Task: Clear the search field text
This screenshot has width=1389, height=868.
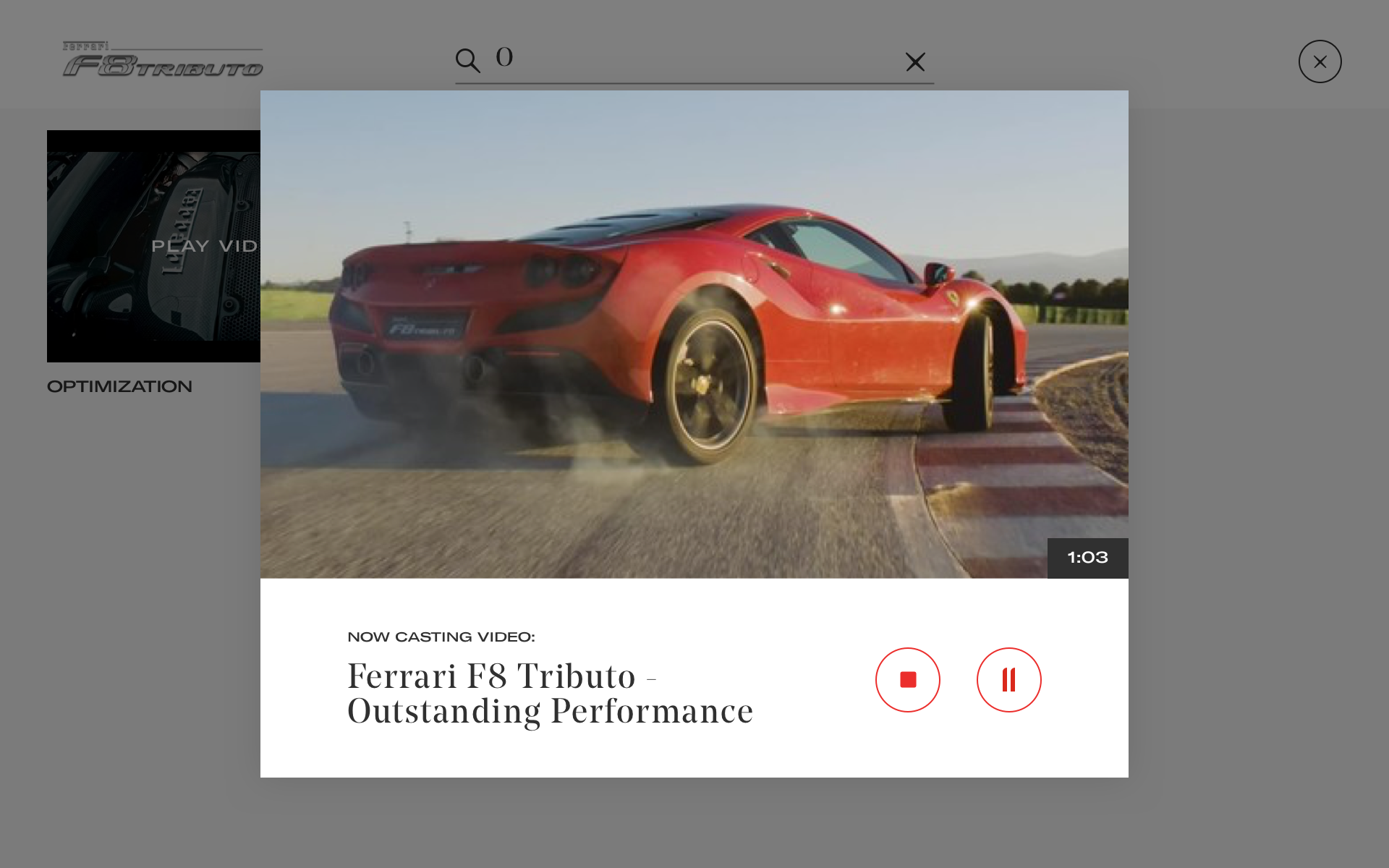Action: click(x=915, y=62)
